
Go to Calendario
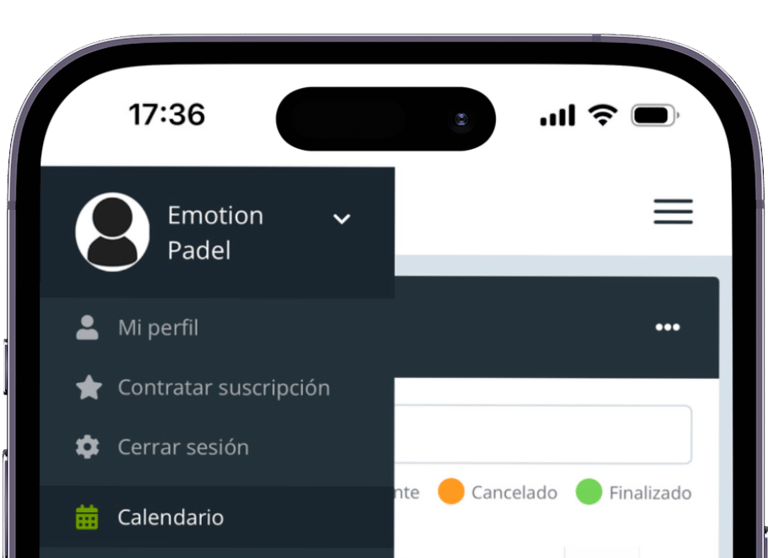(x=217, y=517)
